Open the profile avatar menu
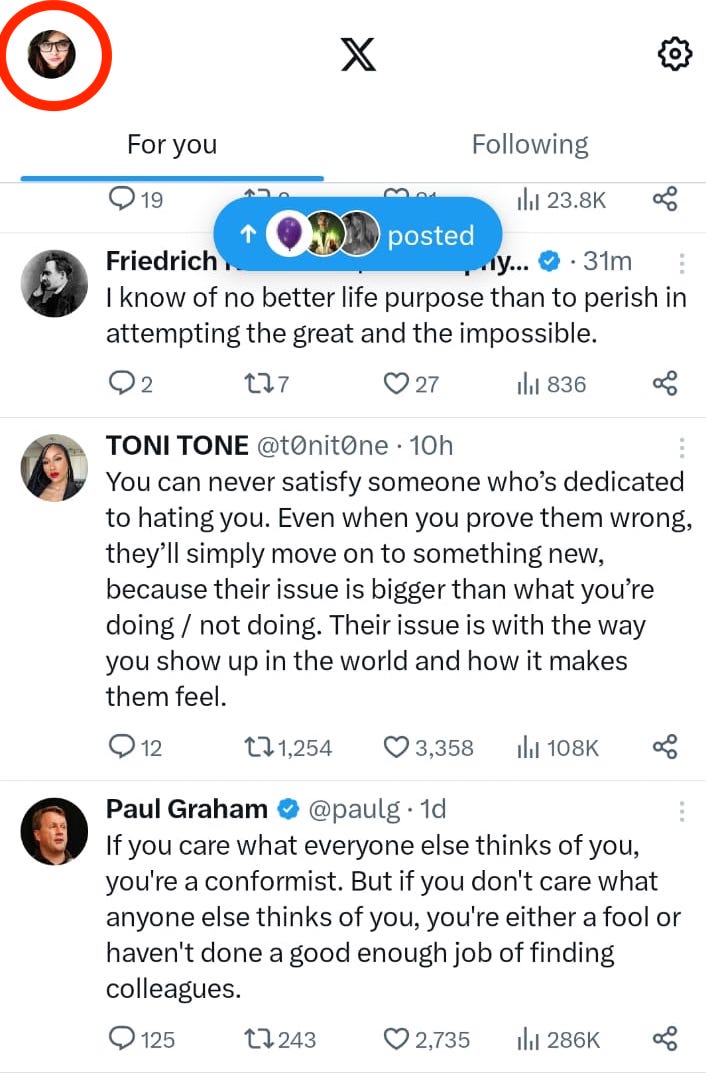Image resolution: width=706 pixels, height=1073 pixels. tap(54, 55)
